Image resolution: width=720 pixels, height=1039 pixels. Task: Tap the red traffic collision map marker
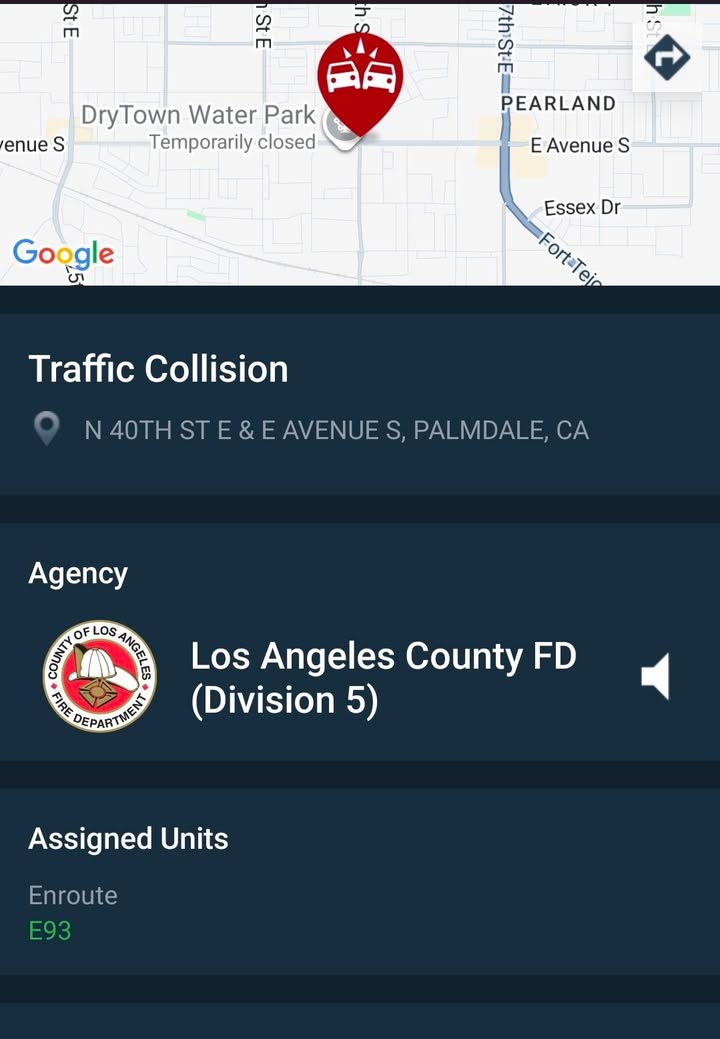(360, 83)
